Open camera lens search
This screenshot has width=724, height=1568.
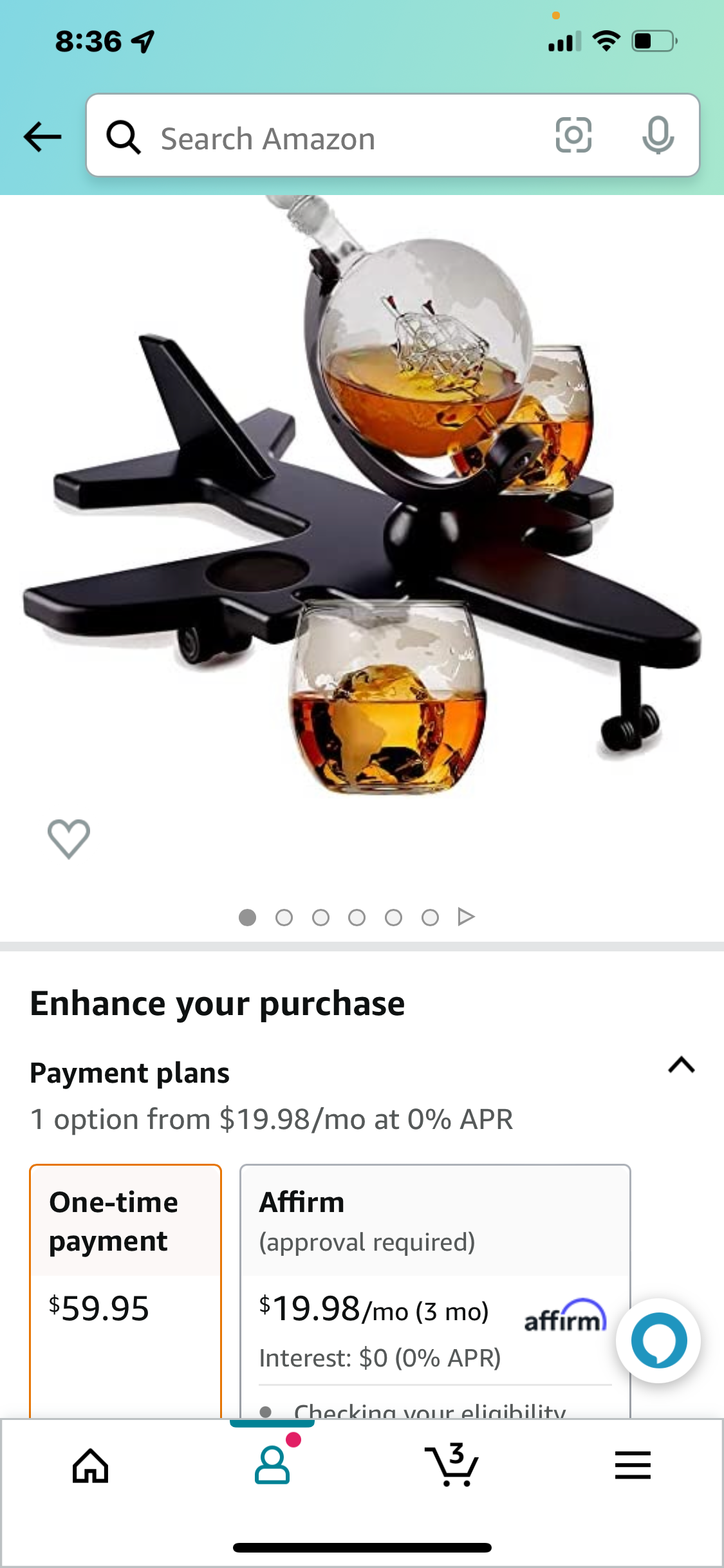point(573,135)
